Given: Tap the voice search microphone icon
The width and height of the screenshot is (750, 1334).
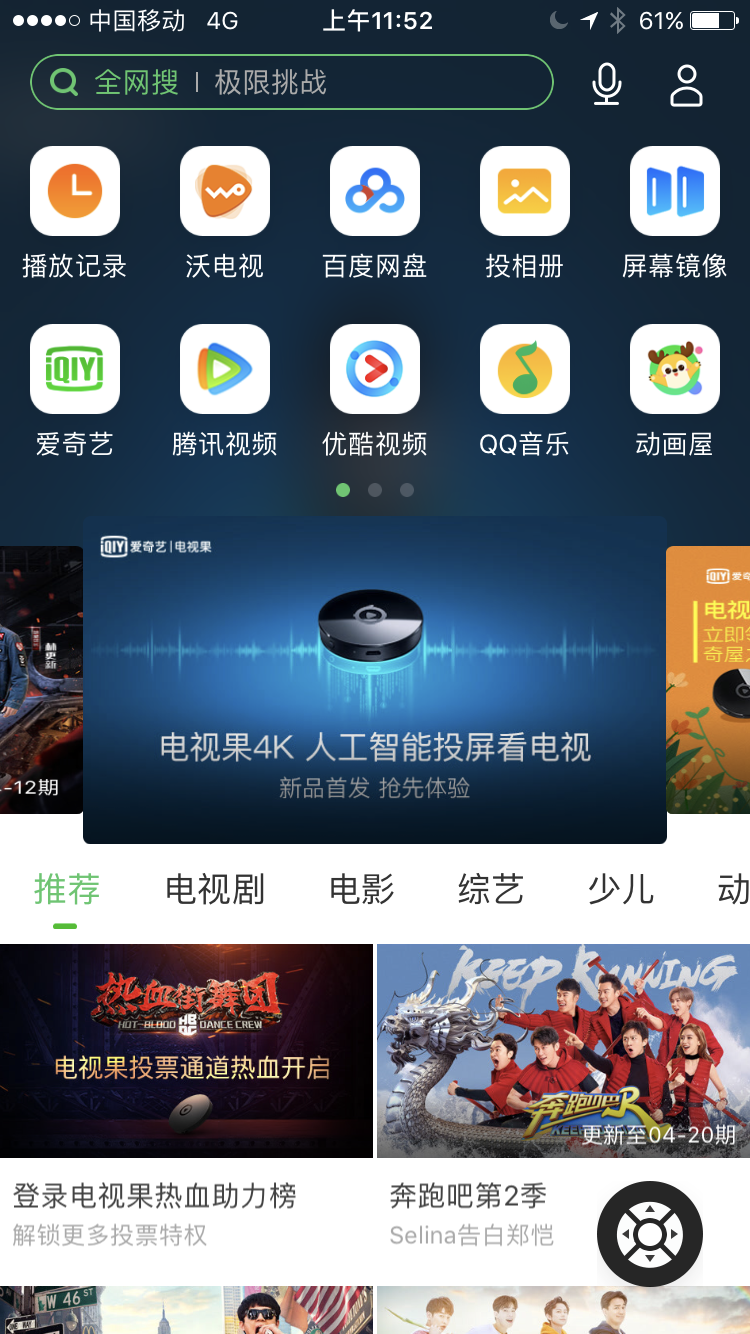Looking at the screenshot, I should pos(606,83).
